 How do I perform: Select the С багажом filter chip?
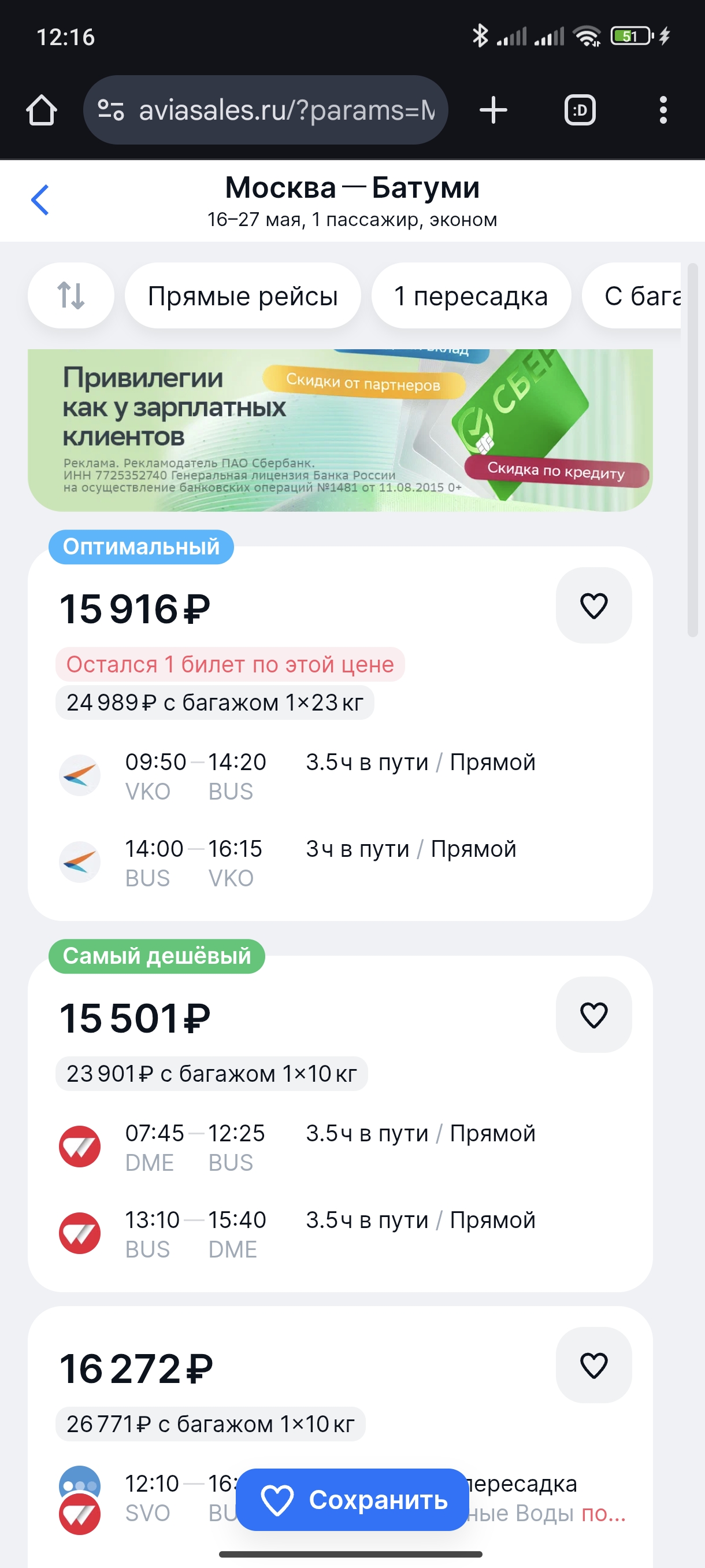pyautogui.click(x=639, y=296)
